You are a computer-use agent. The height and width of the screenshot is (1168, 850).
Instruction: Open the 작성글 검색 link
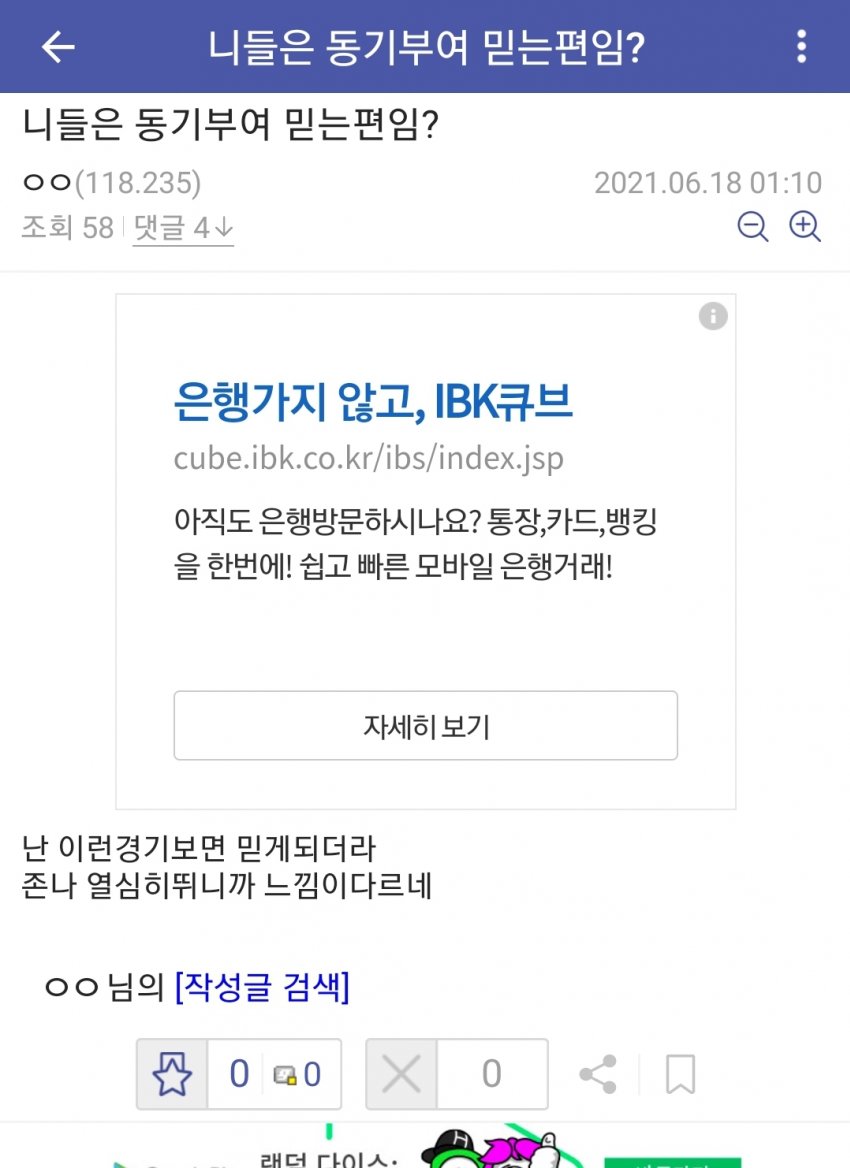(x=262, y=988)
